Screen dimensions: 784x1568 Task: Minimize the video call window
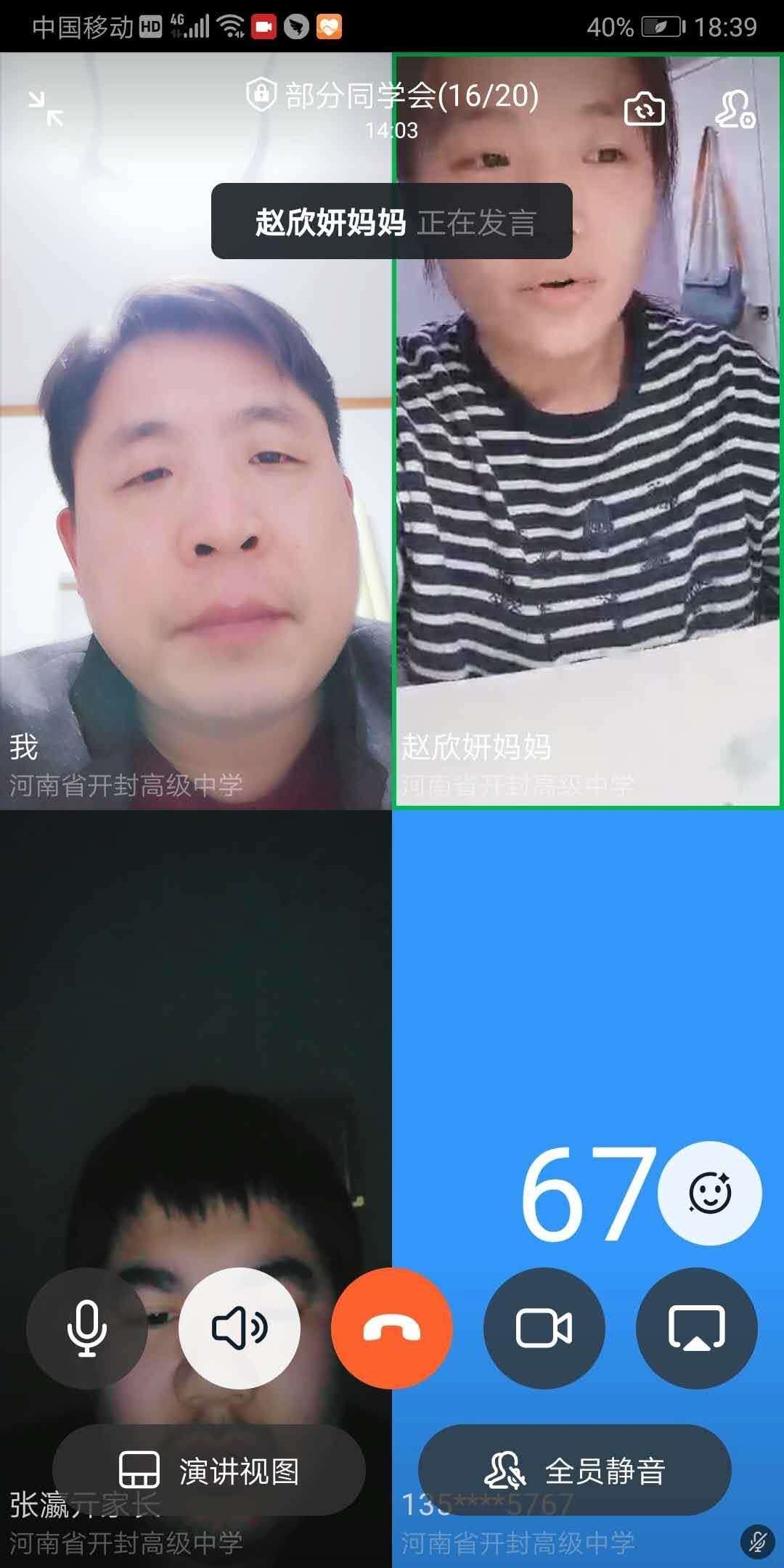(46, 109)
